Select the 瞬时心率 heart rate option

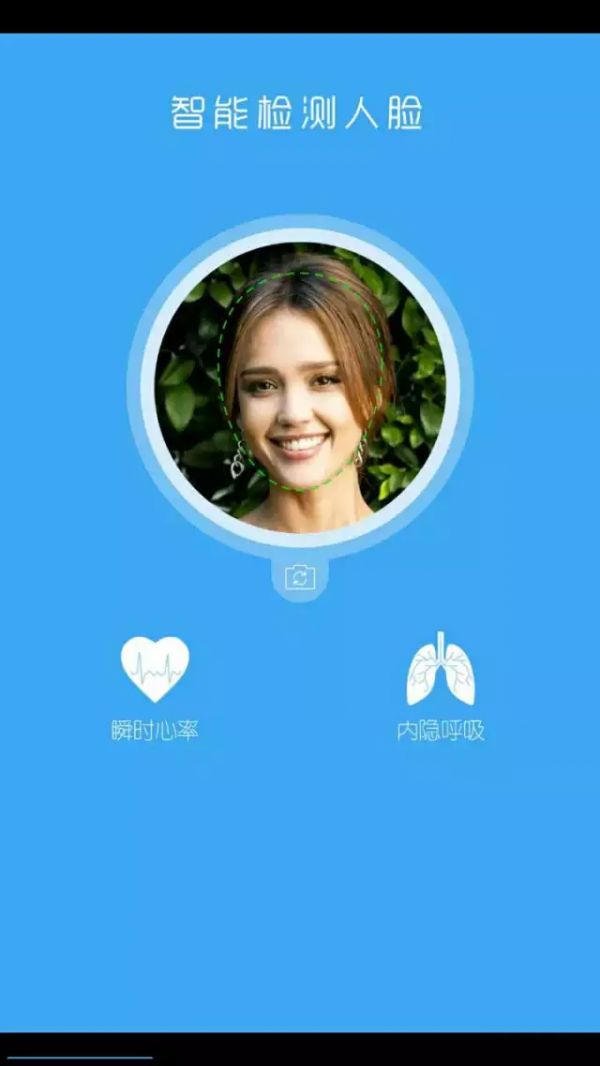pos(155,688)
